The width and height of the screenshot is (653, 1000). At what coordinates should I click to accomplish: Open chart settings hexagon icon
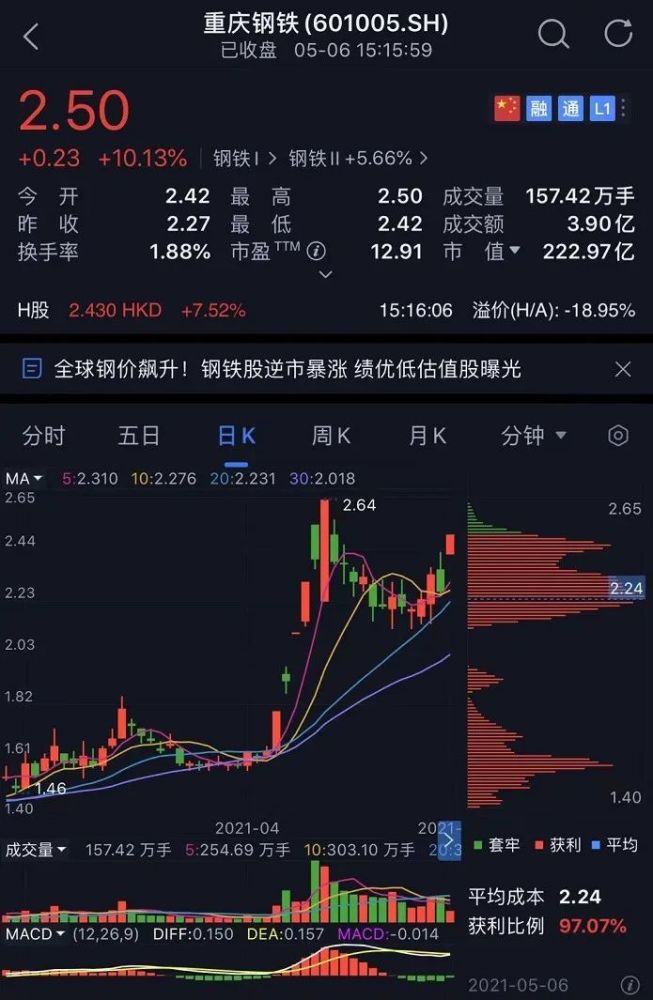(x=618, y=436)
